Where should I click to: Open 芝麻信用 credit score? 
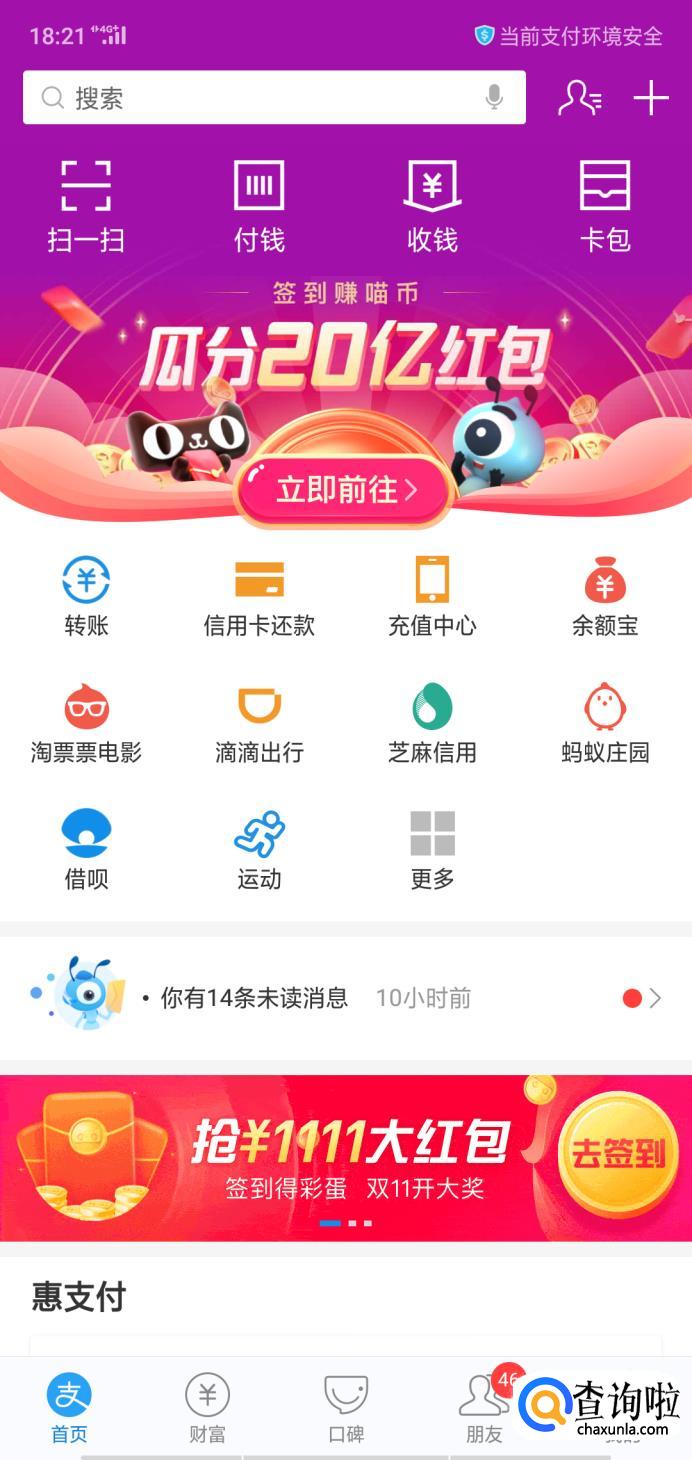[x=432, y=724]
